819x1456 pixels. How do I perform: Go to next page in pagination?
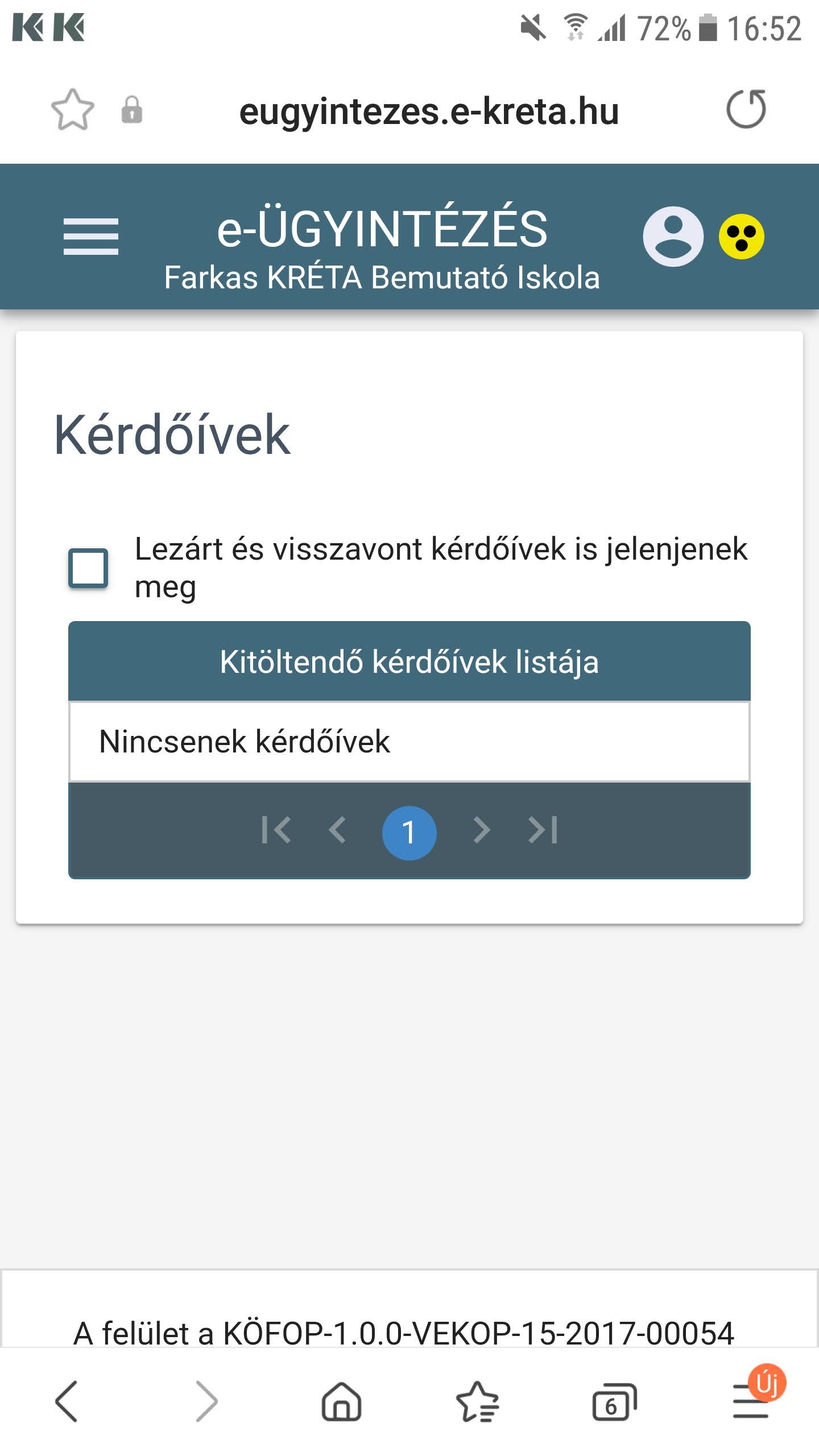tap(481, 830)
